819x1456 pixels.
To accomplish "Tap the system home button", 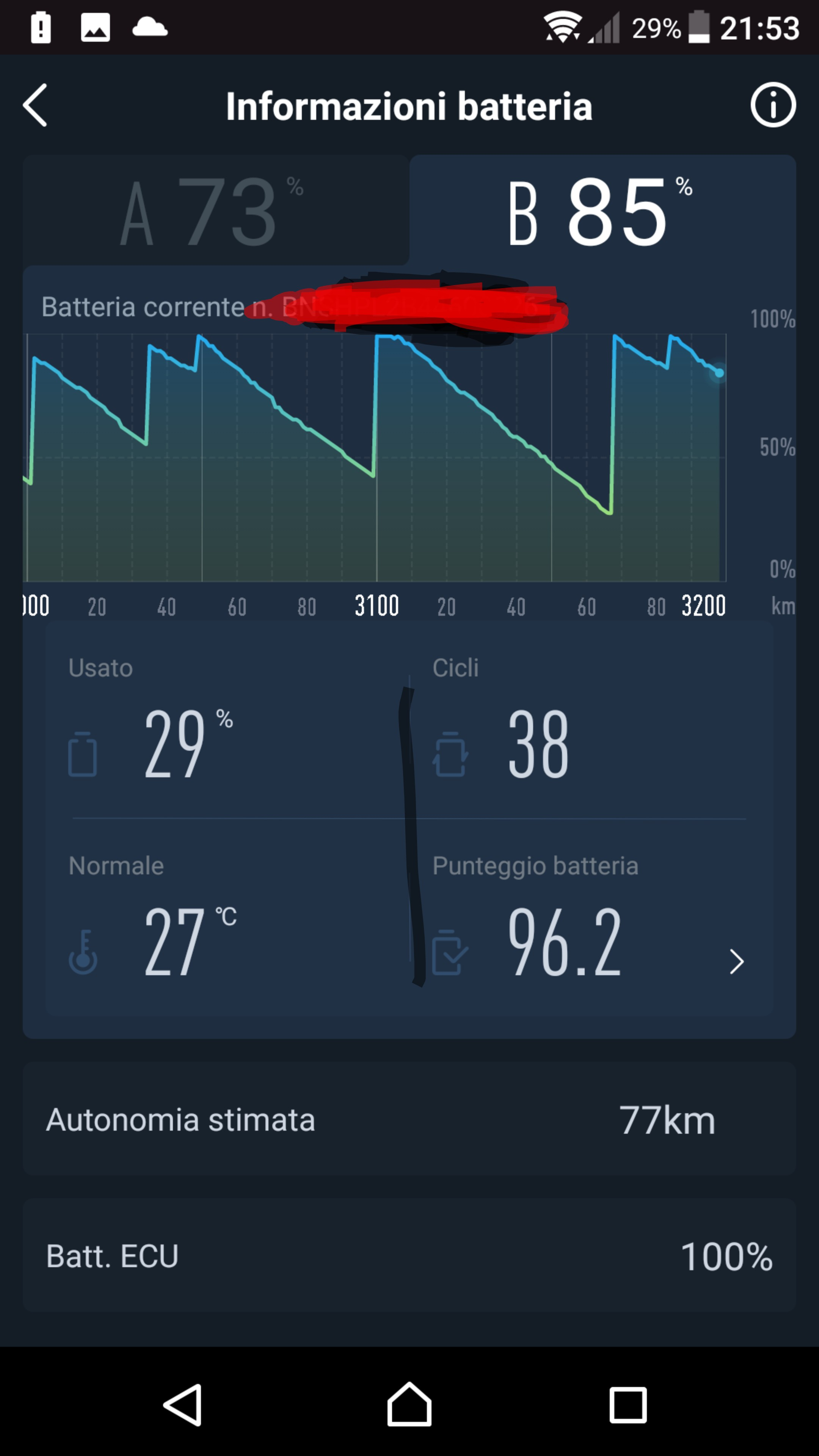I will click(409, 1404).
